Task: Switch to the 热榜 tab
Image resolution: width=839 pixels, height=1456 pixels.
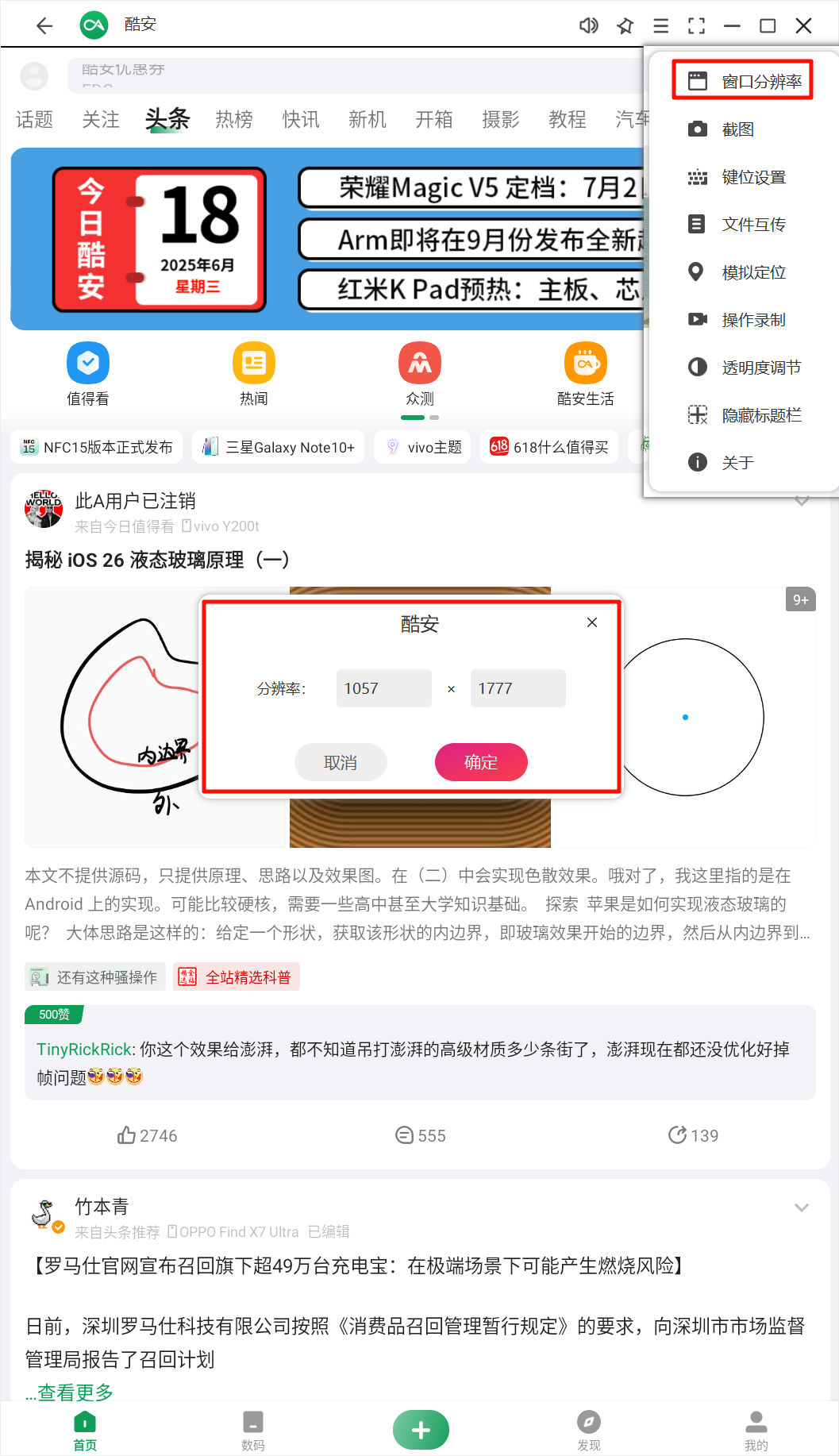Action: [x=234, y=120]
